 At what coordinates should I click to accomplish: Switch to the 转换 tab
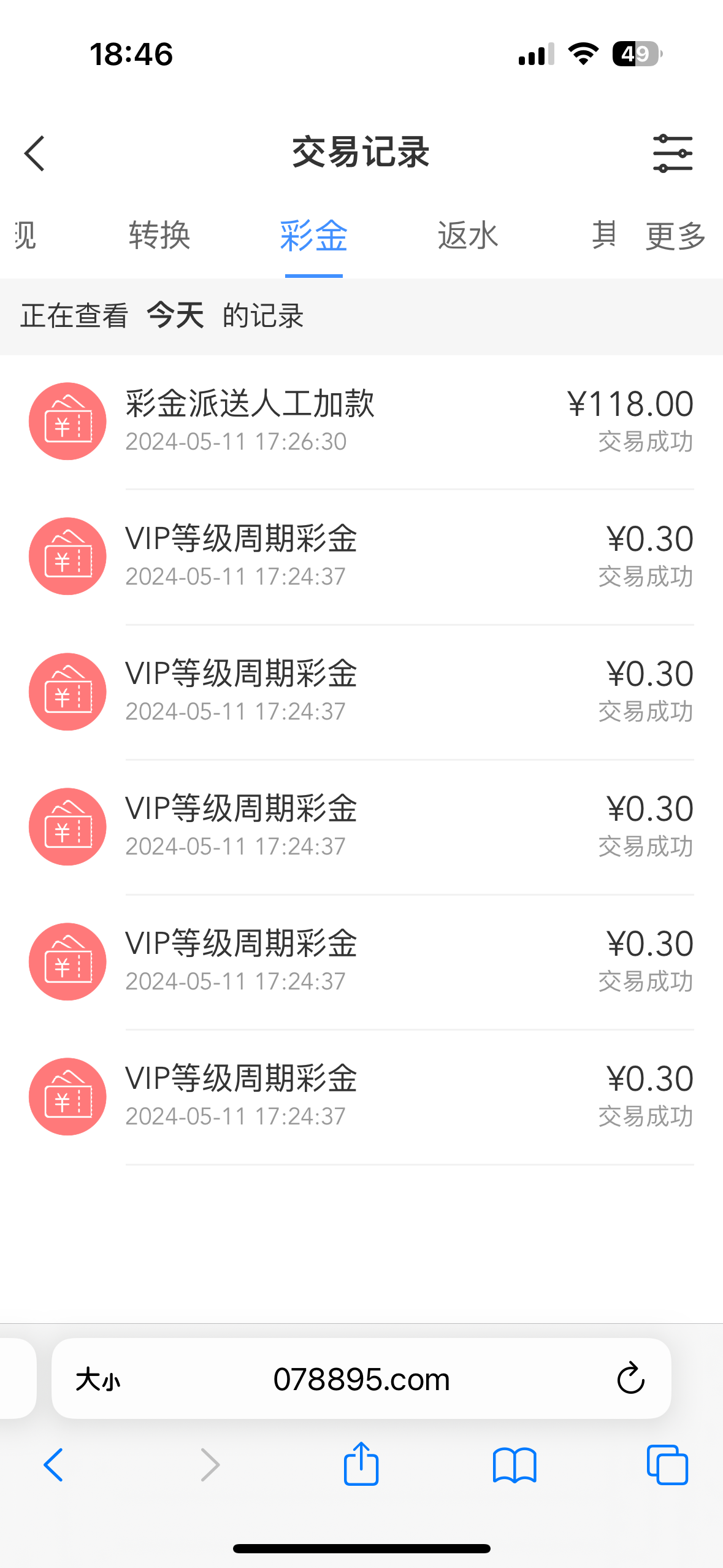pyautogui.click(x=159, y=236)
